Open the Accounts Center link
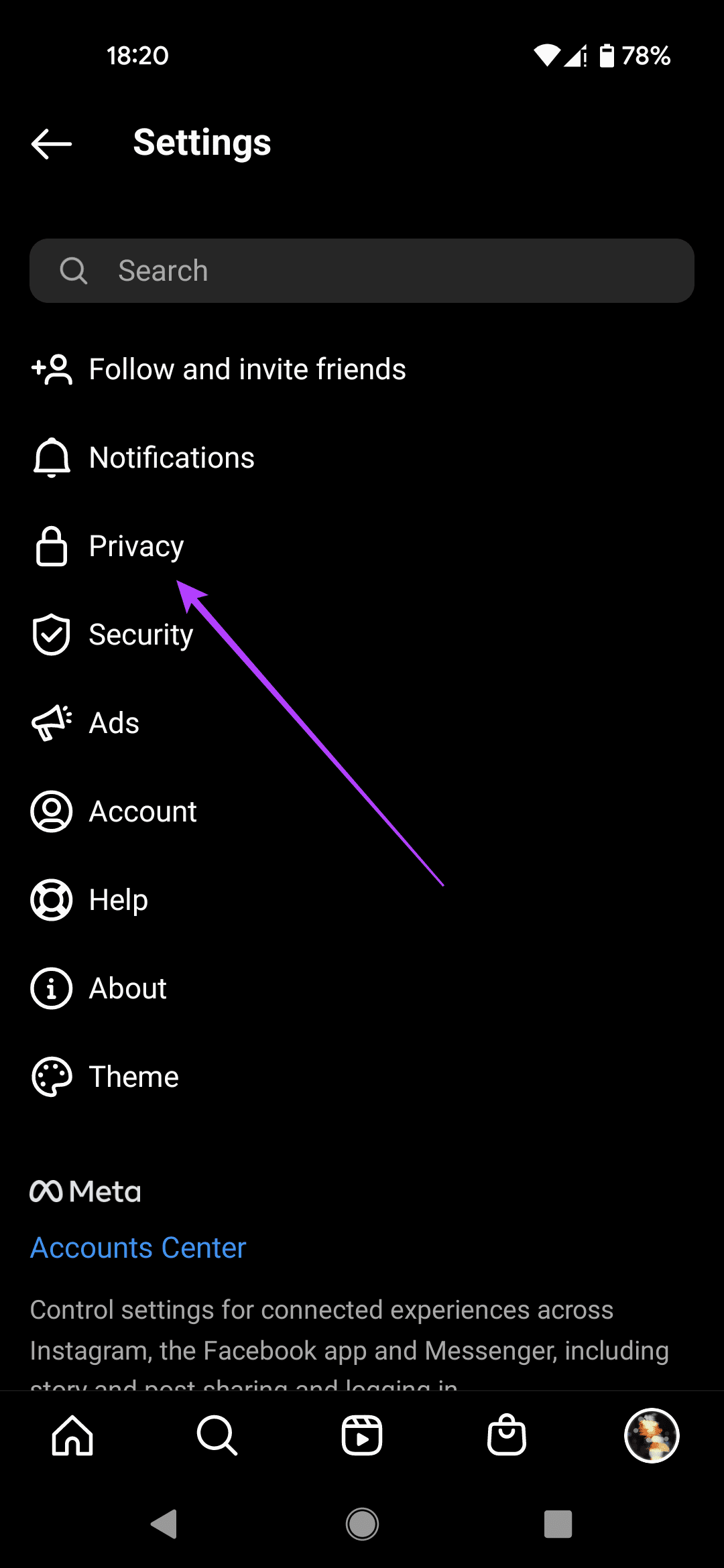Image resolution: width=724 pixels, height=1568 pixels. coord(138,1248)
